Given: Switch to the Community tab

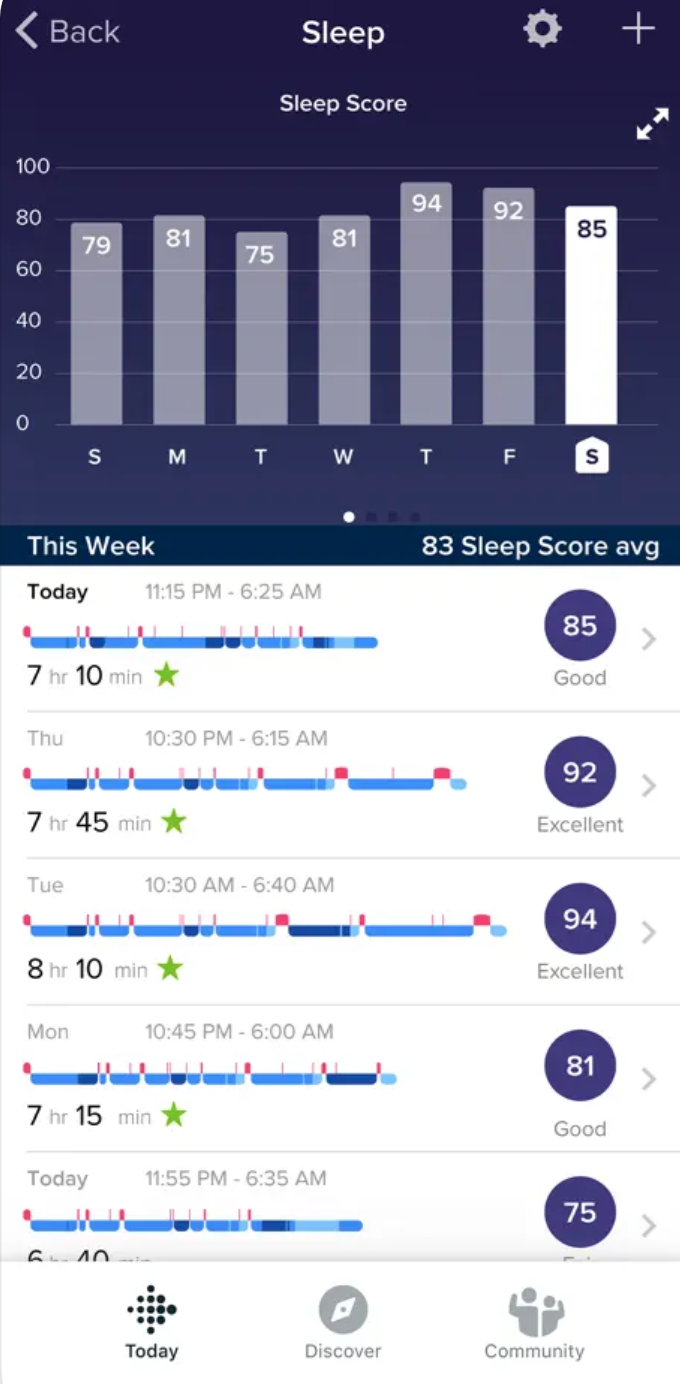Looking at the screenshot, I should click(x=534, y=1322).
